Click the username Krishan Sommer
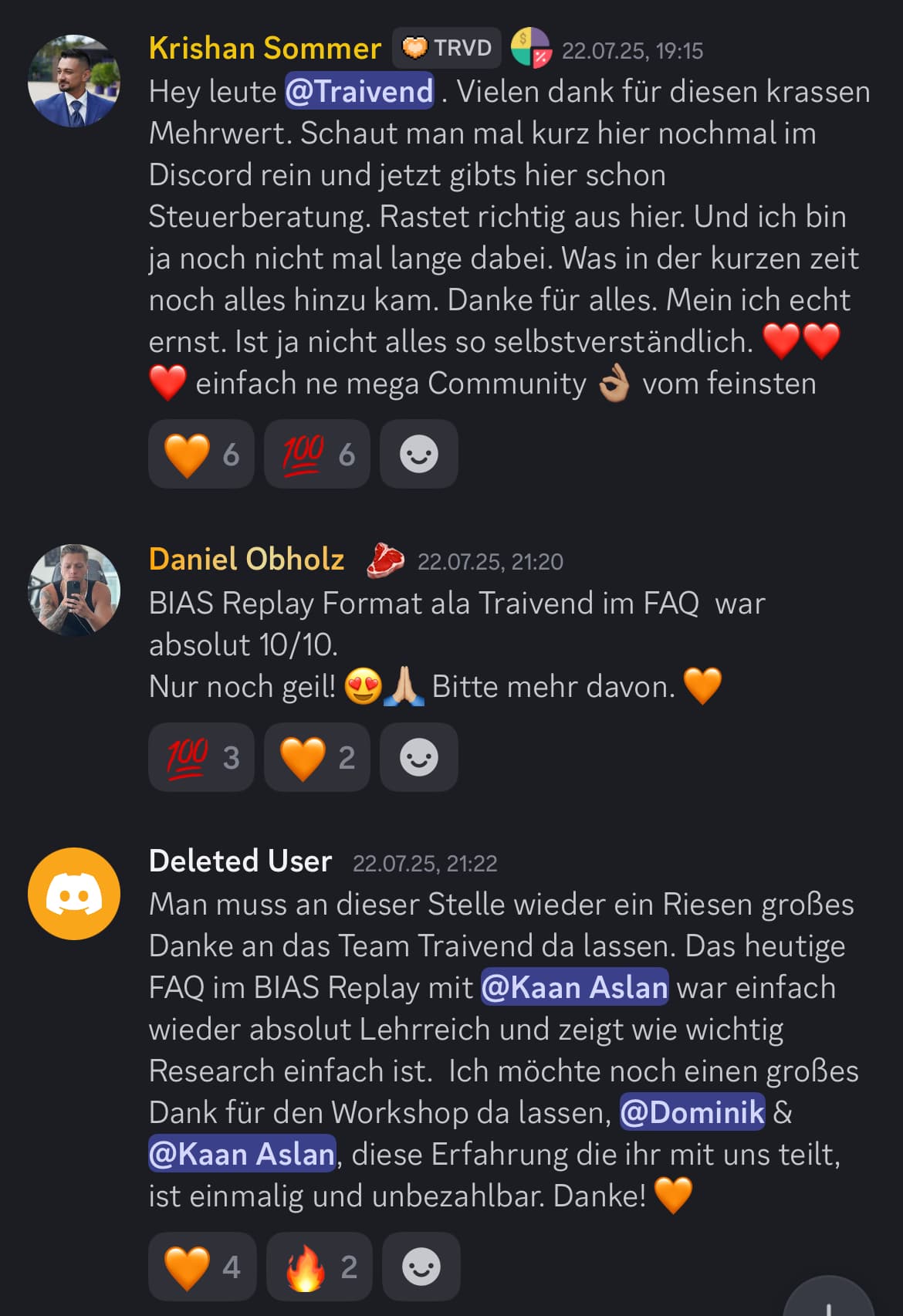 pyautogui.click(x=263, y=48)
